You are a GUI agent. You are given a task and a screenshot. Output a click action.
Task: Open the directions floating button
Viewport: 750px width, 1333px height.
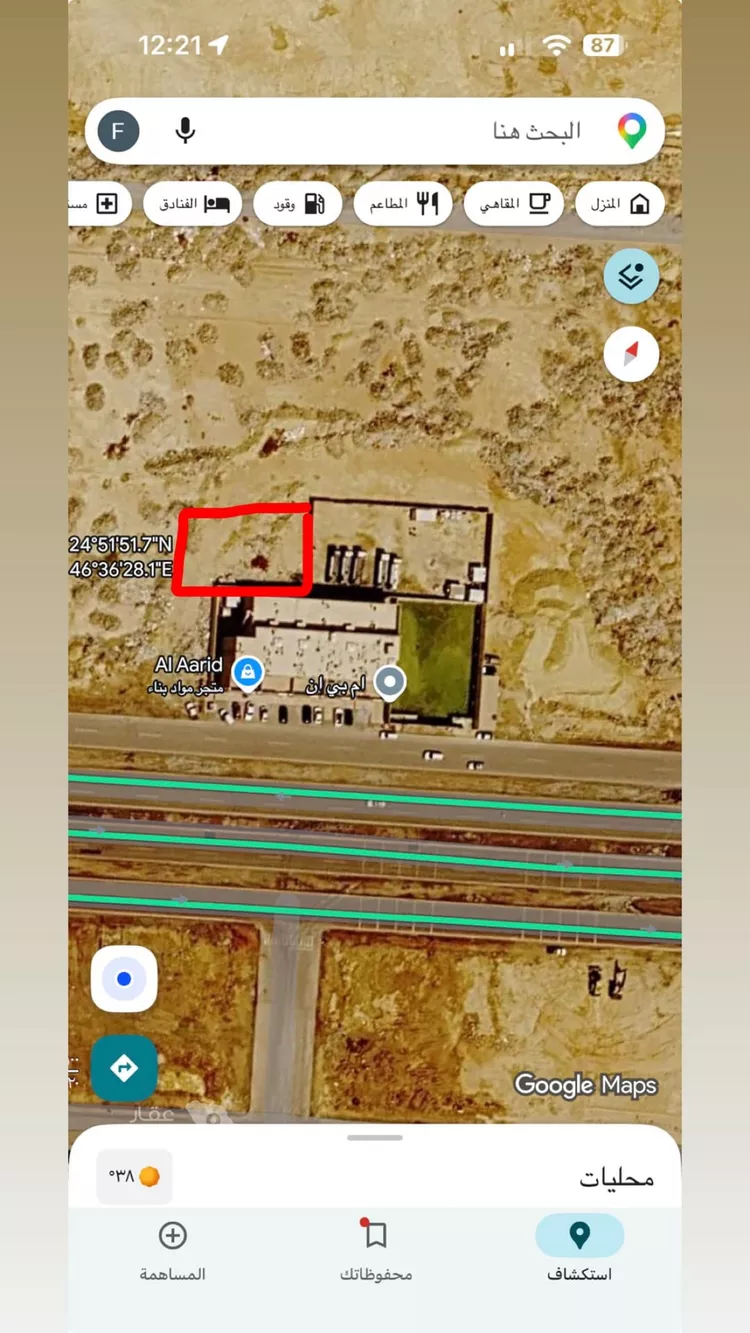(124, 1068)
